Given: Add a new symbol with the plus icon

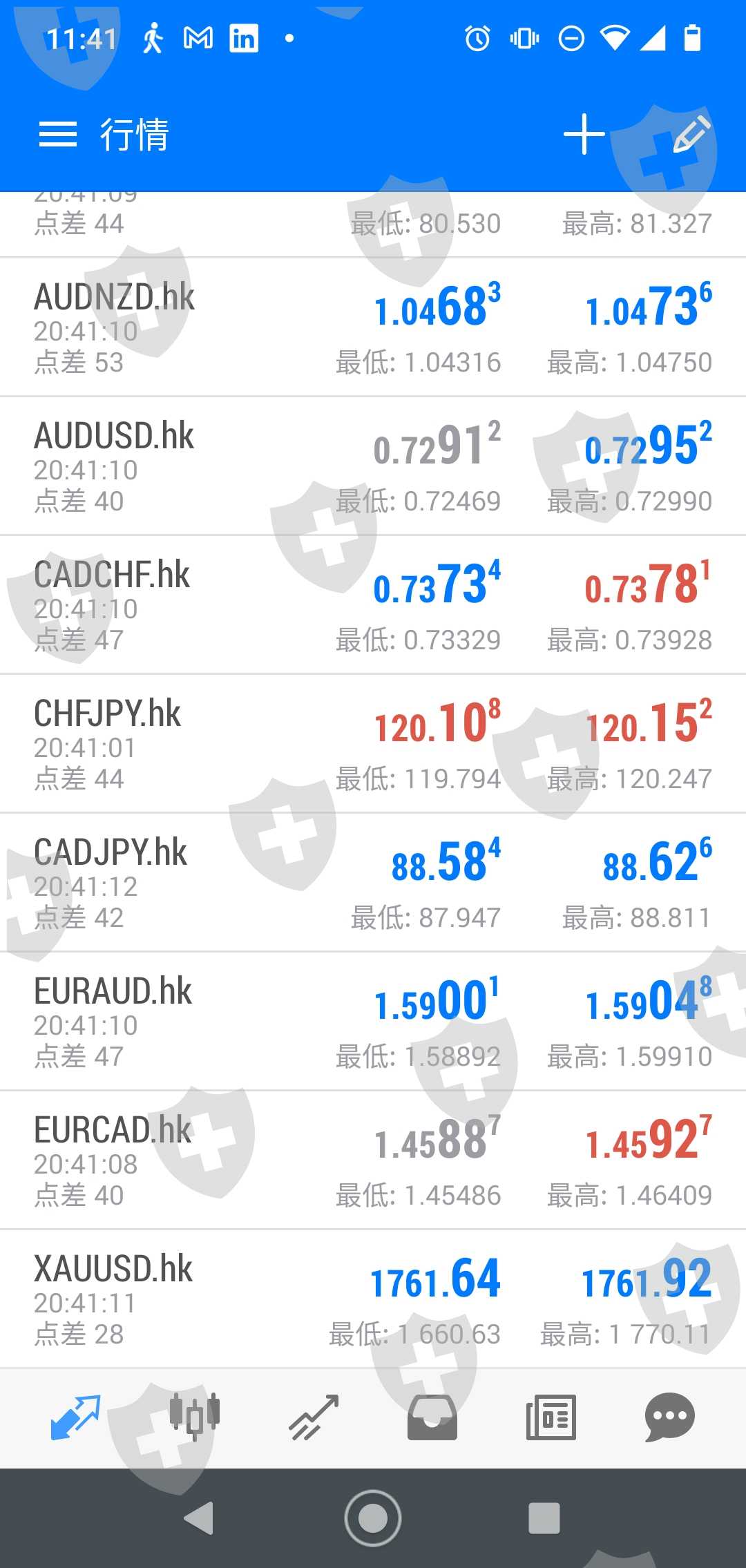Looking at the screenshot, I should [584, 134].
